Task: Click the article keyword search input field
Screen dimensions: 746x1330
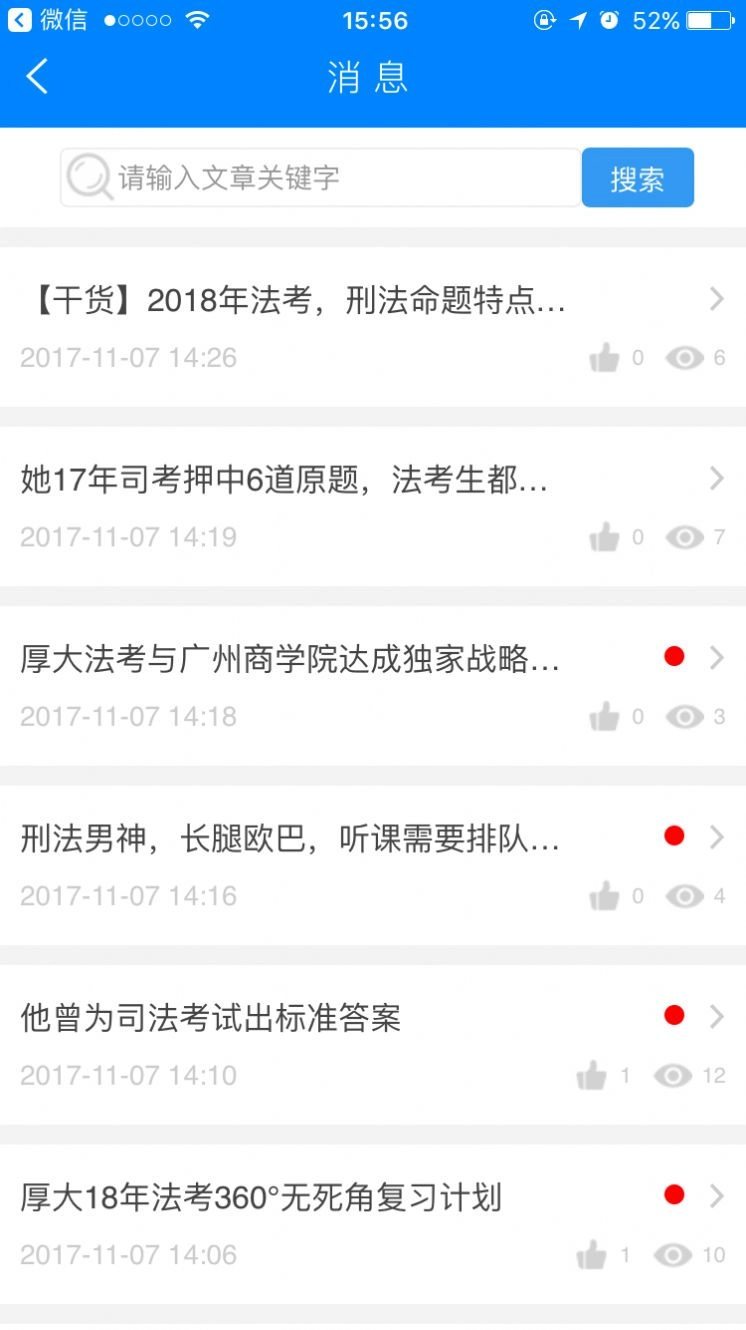Action: coord(320,177)
